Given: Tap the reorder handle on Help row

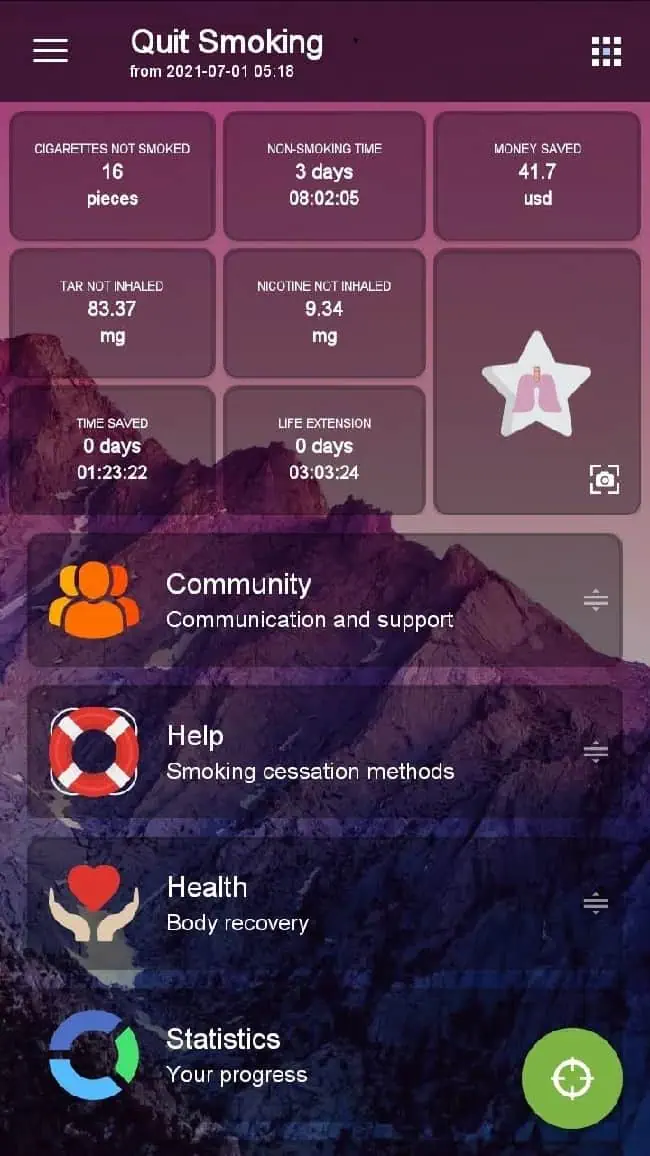Looking at the screenshot, I should pyautogui.click(x=595, y=752).
